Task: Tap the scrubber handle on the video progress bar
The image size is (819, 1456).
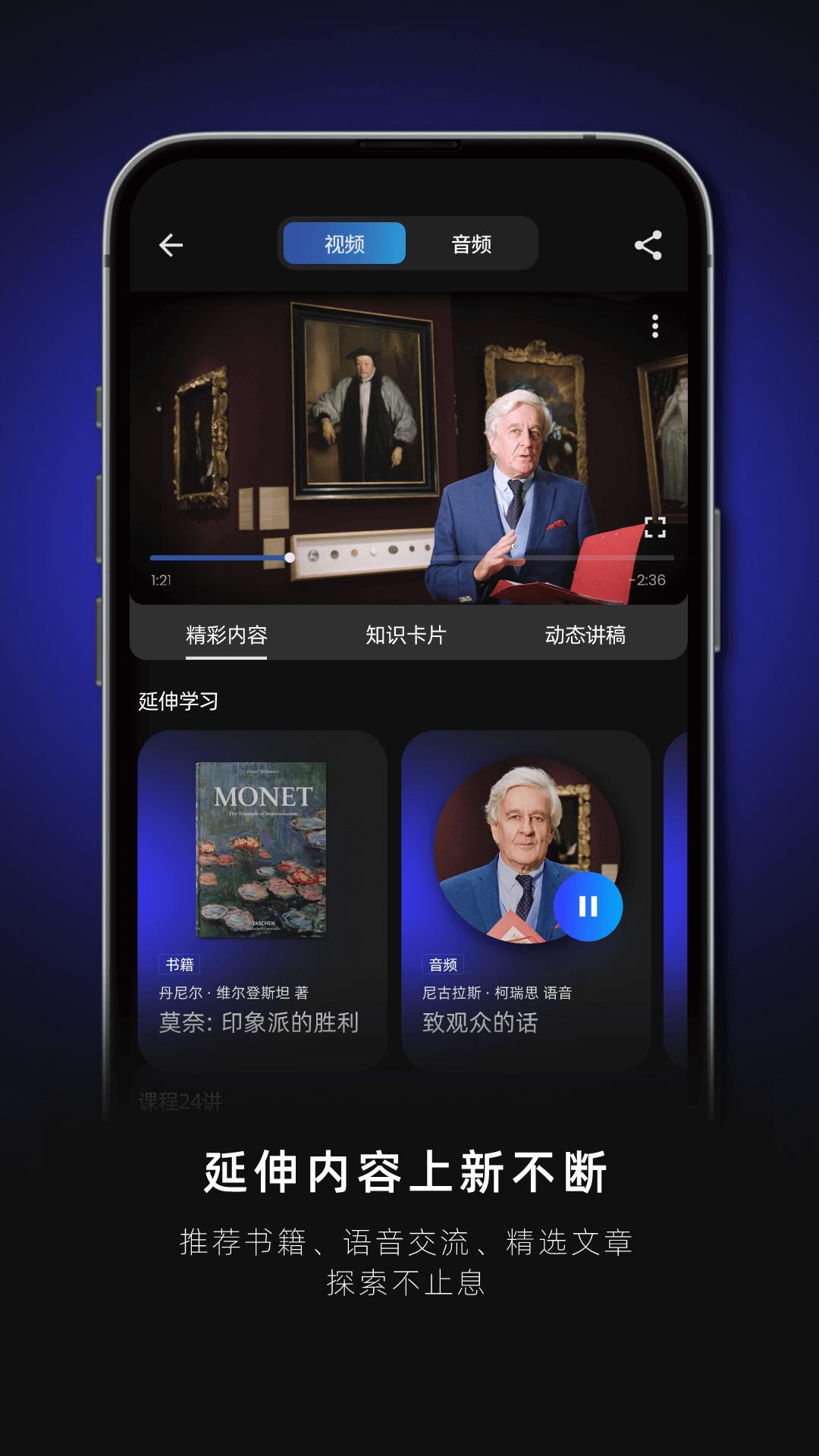Action: [x=288, y=557]
